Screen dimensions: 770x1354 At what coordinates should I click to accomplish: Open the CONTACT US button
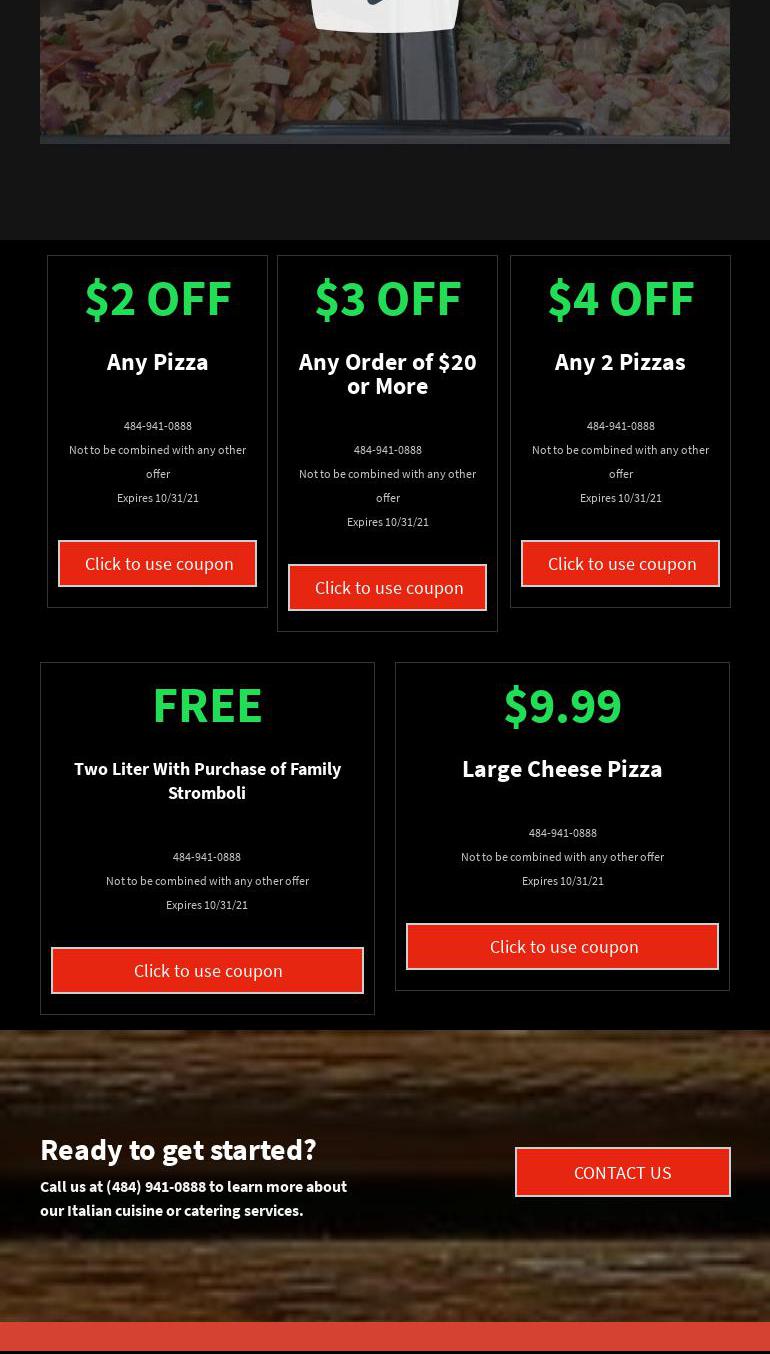[x=623, y=1172]
